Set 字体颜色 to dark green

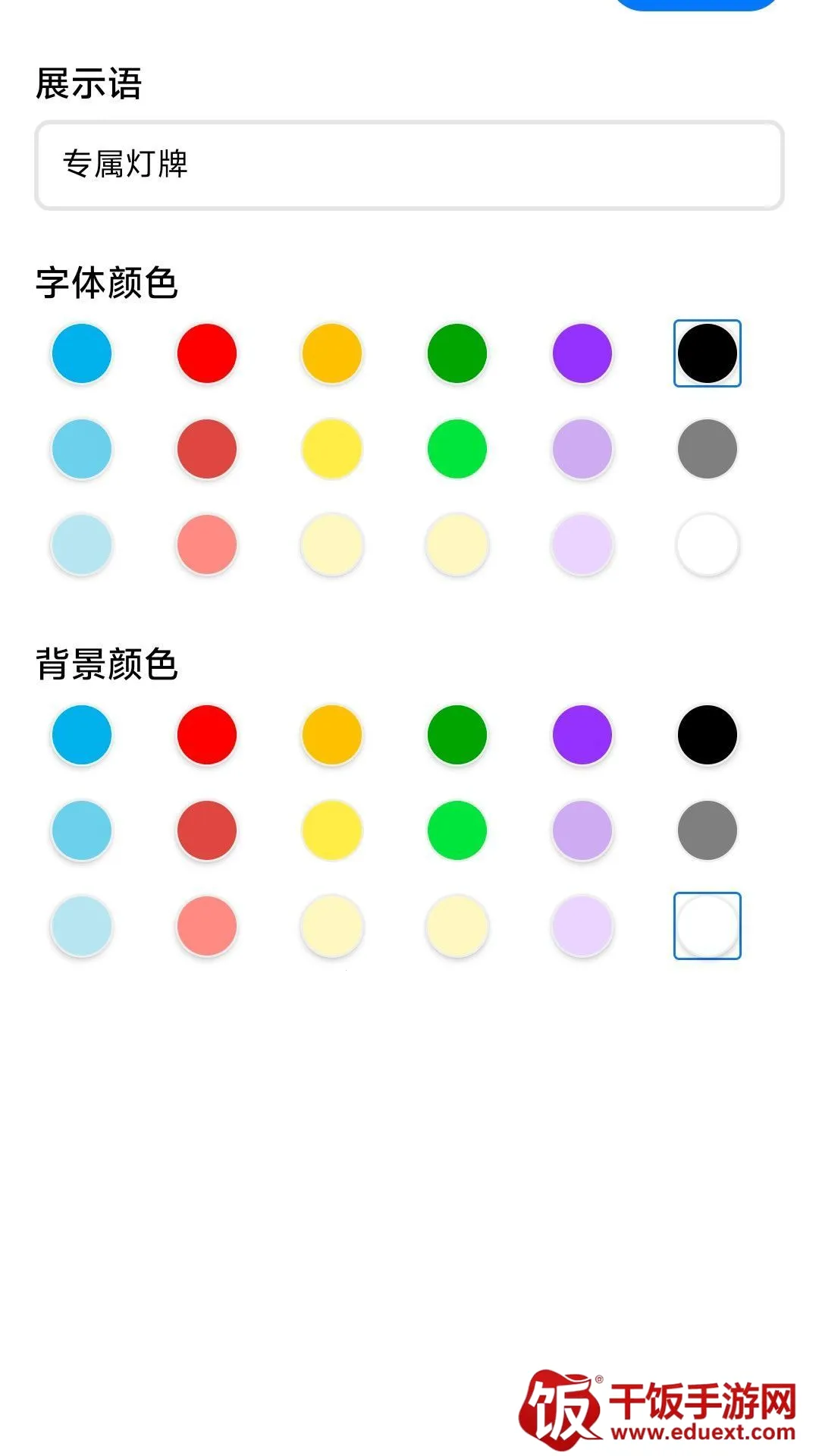point(457,353)
